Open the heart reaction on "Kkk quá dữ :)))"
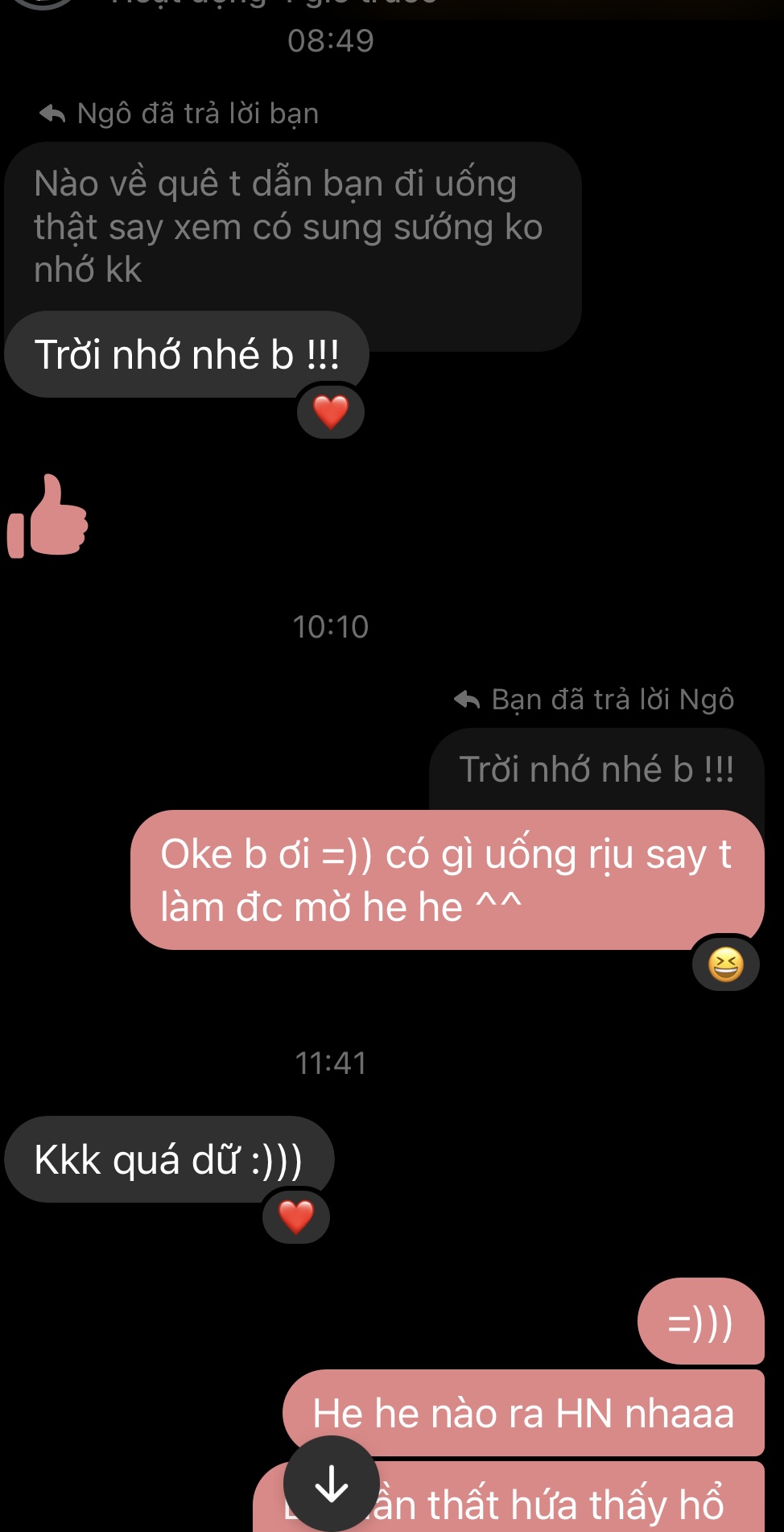Screen dimensions: 784x1532 pyautogui.click(x=296, y=1216)
